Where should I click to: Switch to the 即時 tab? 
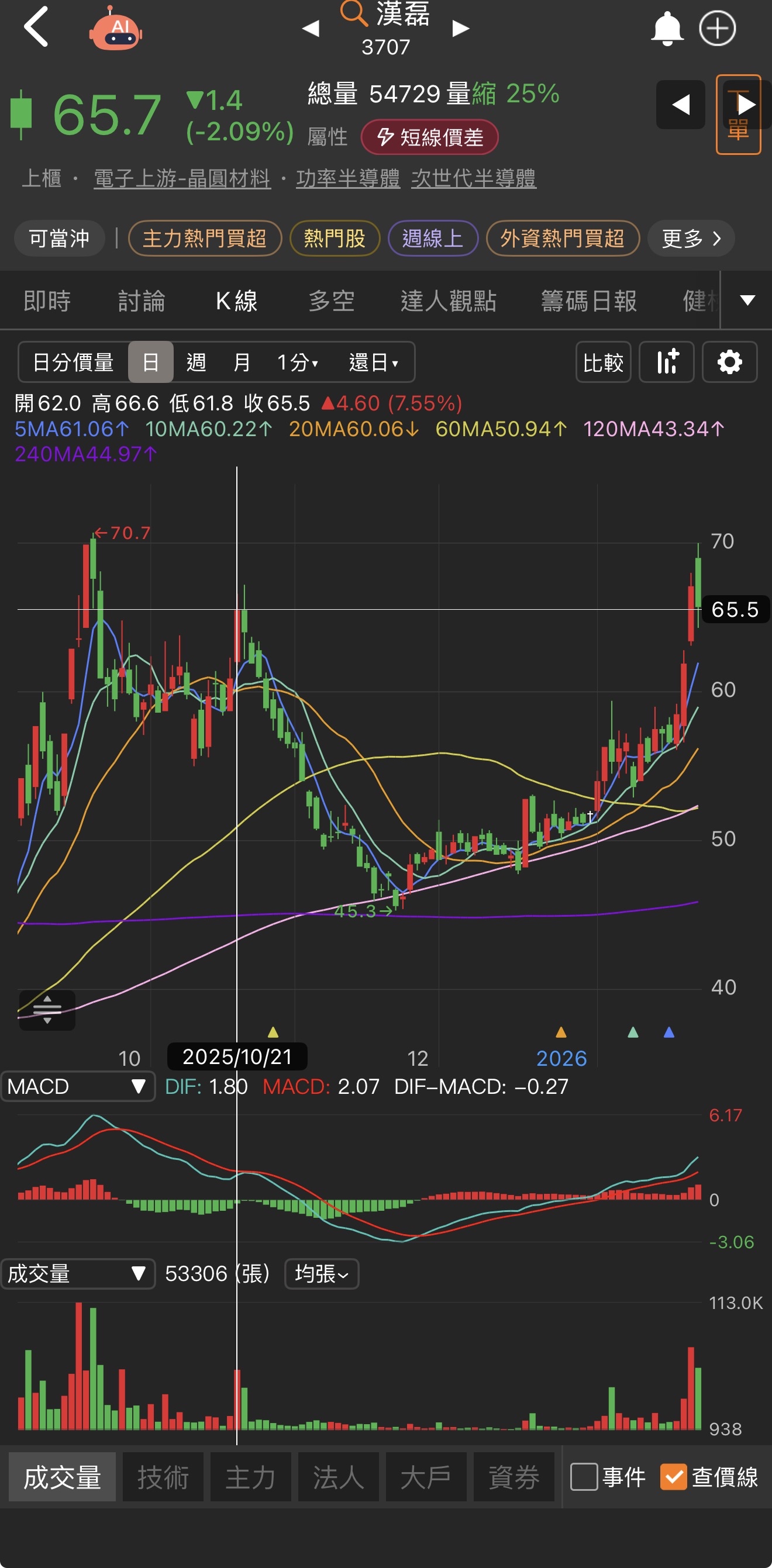[x=47, y=301]
